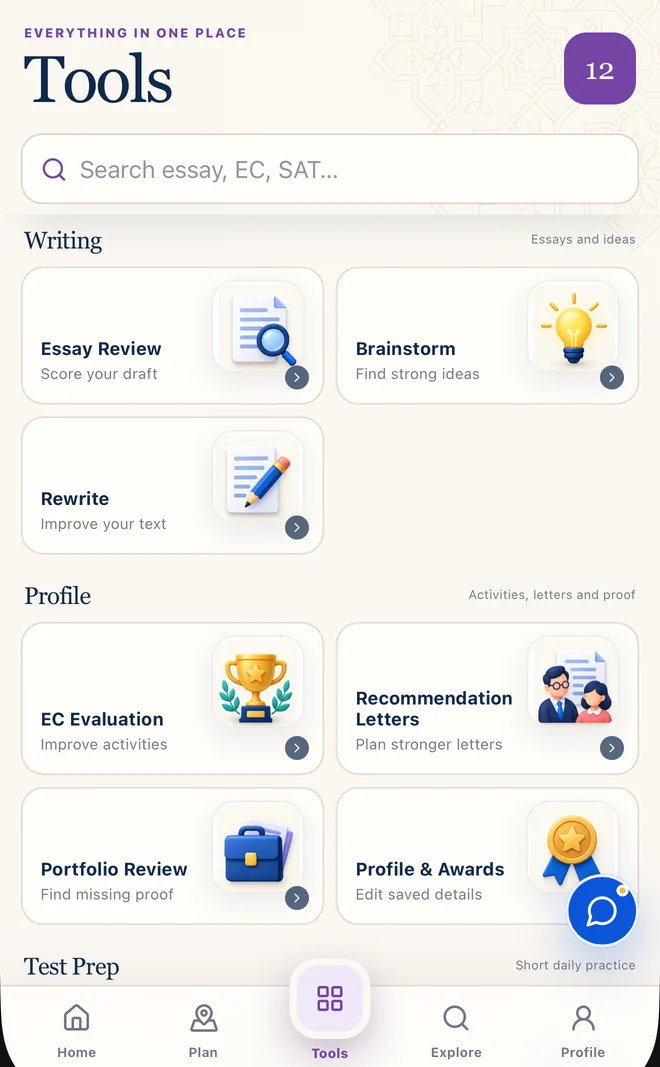
Task: Open the Profile tab in bottom bar
Action: [x=582, y=1031]
